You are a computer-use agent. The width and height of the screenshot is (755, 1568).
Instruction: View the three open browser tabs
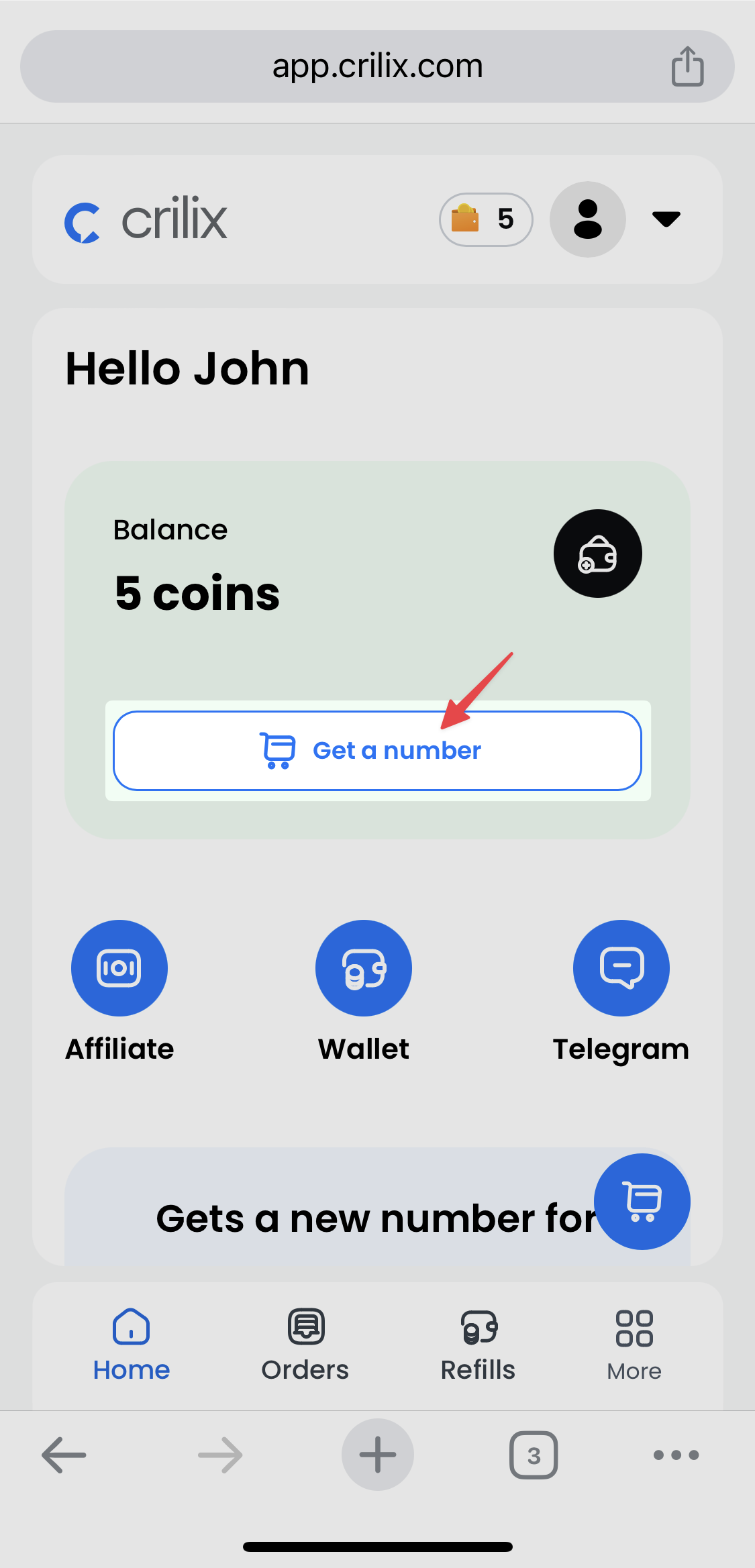(534, 1455)
